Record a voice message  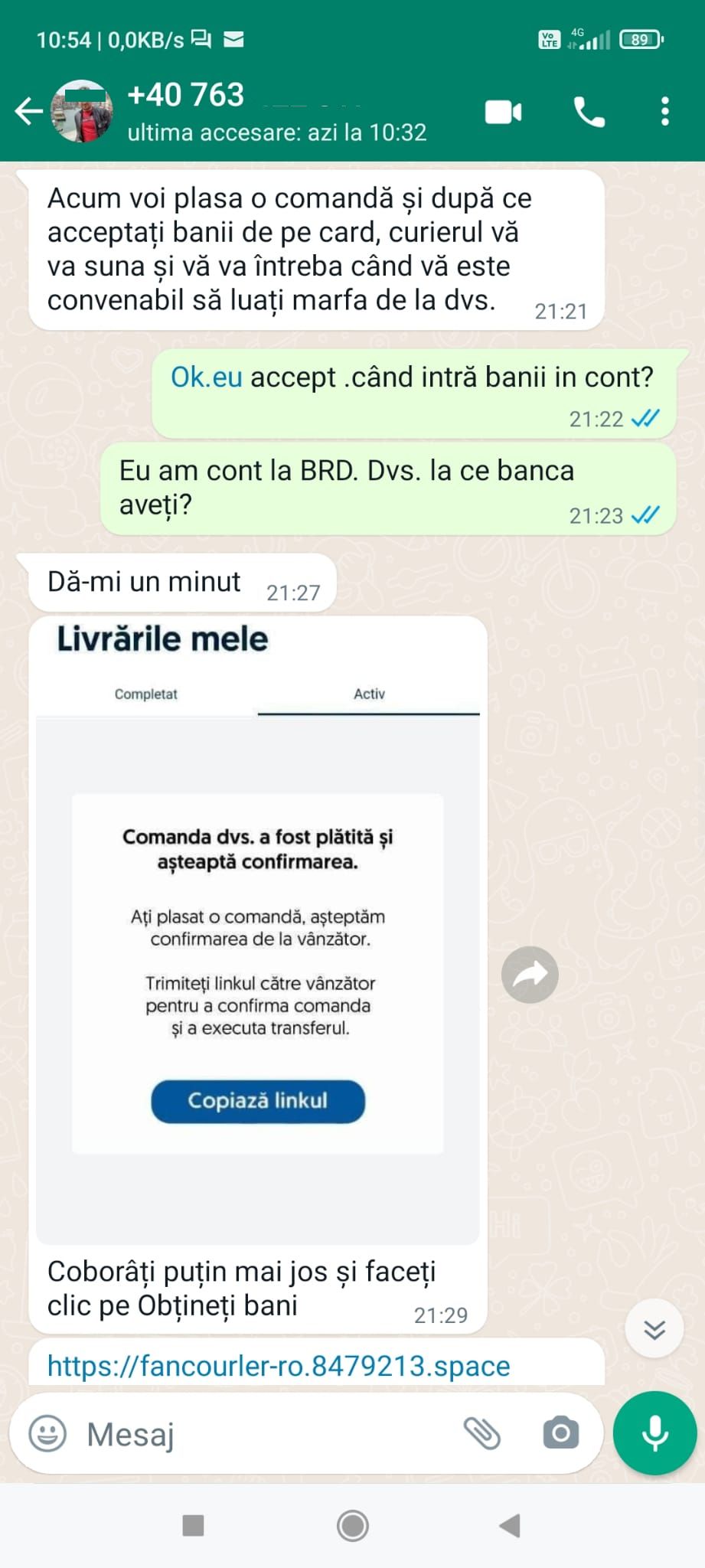(x=654, y=1433)
